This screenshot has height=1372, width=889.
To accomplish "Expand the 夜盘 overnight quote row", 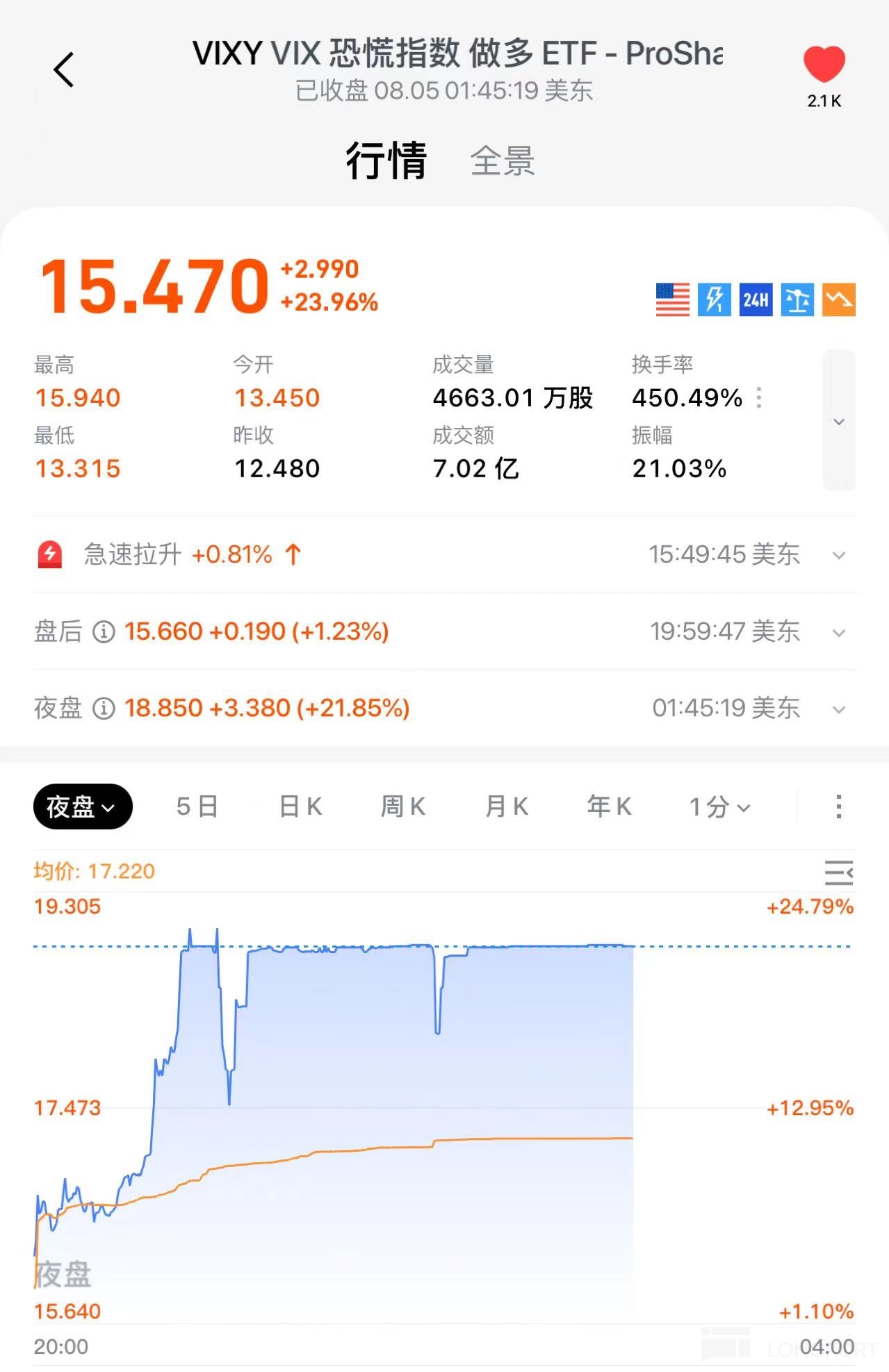I will [x=839, y=709].
